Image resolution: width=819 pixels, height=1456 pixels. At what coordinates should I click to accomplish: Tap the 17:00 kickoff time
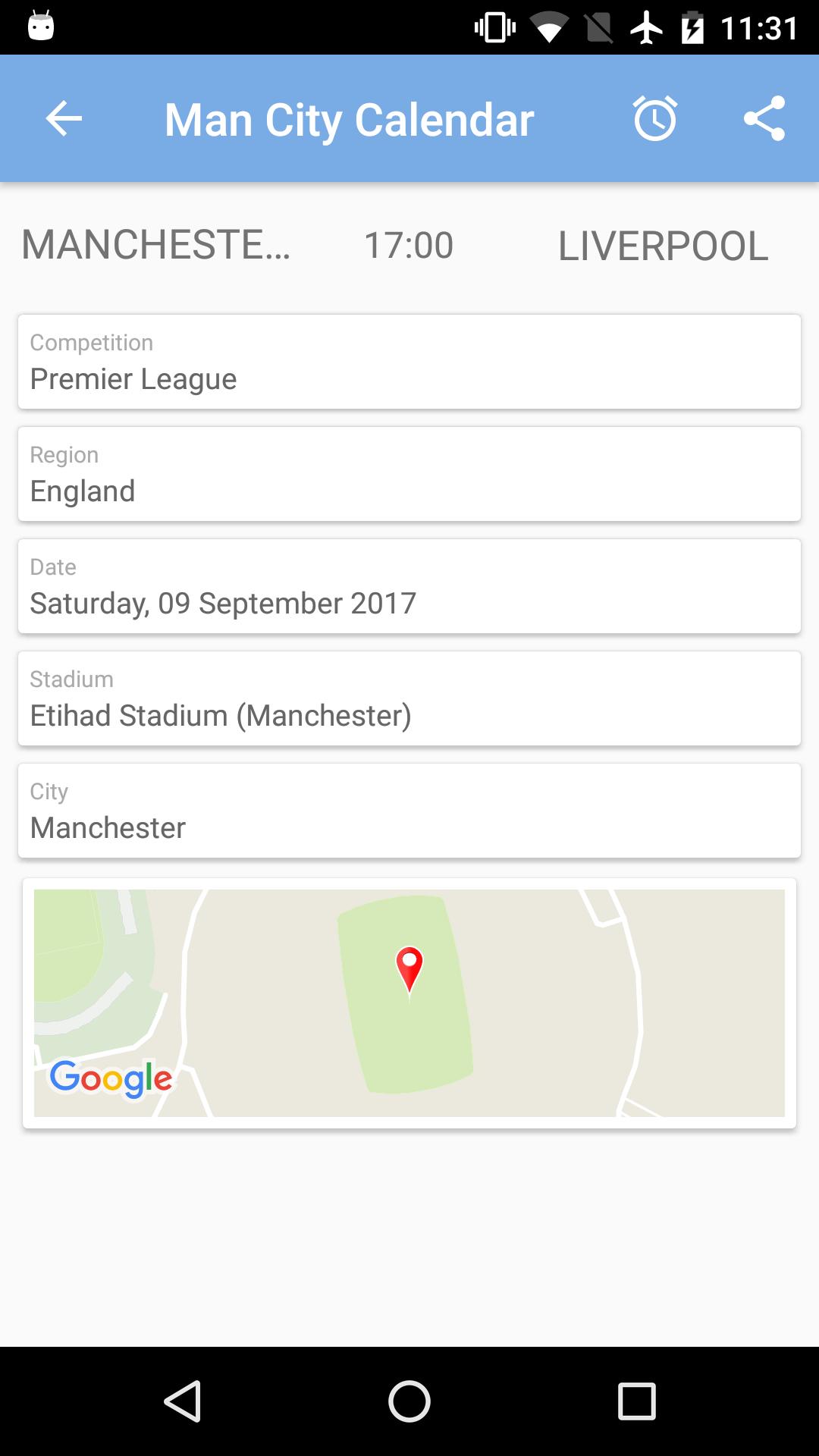point(407,244)
